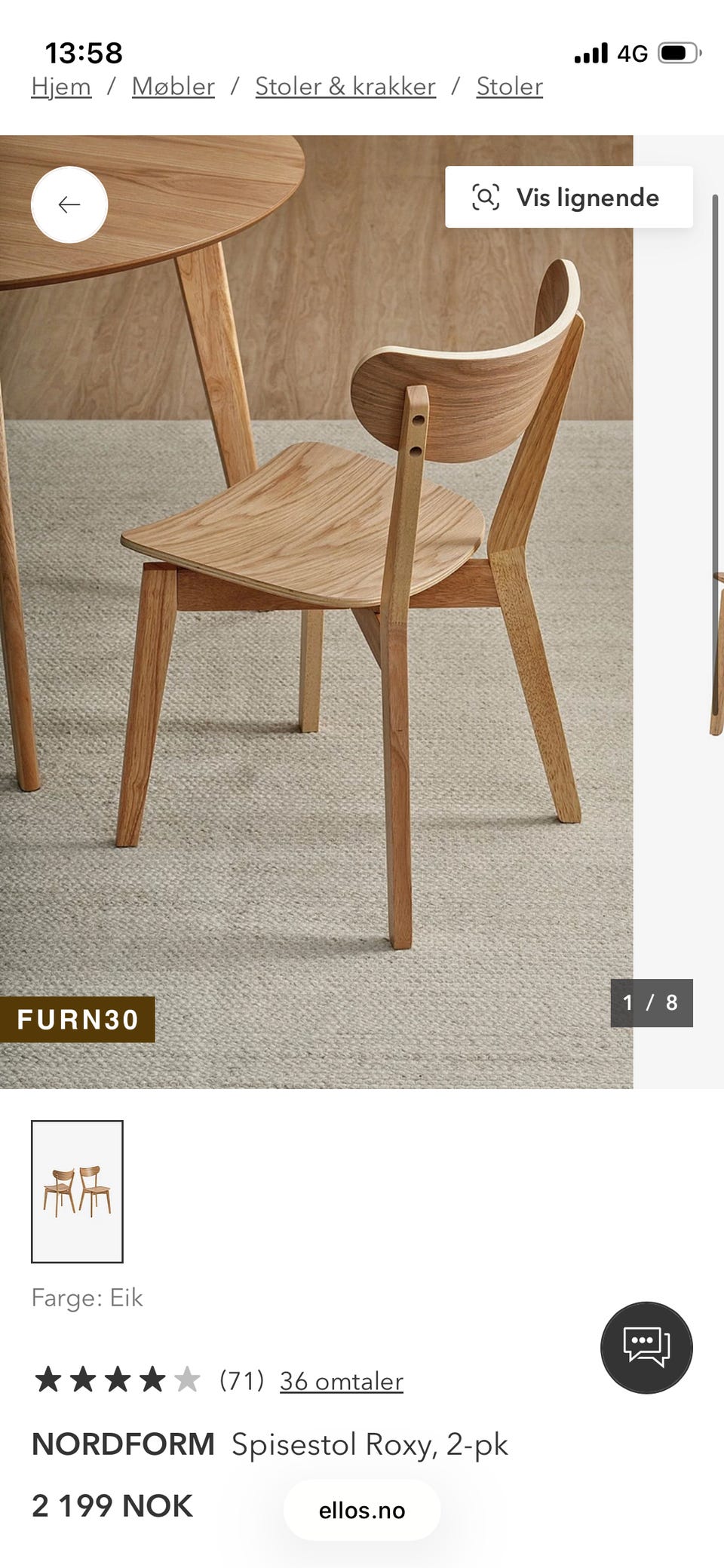Open the Hjem breadcrumb link
Image resolution: width=724 pixels, height=1568 pixels.
pyautogui.click(x=61, y=87)
